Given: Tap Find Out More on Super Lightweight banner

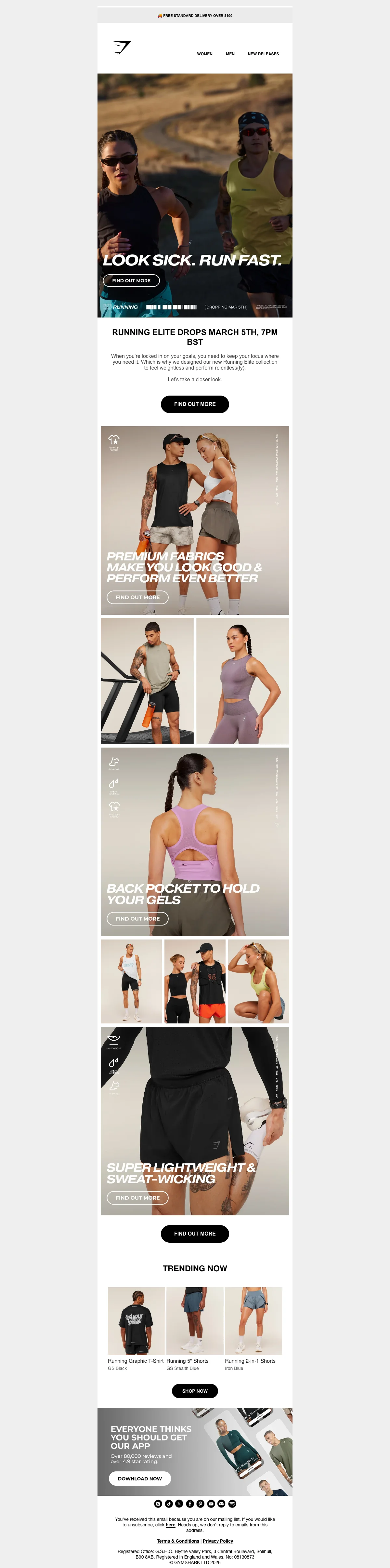Looking at the screenshot, I should tap(137, 1197).
